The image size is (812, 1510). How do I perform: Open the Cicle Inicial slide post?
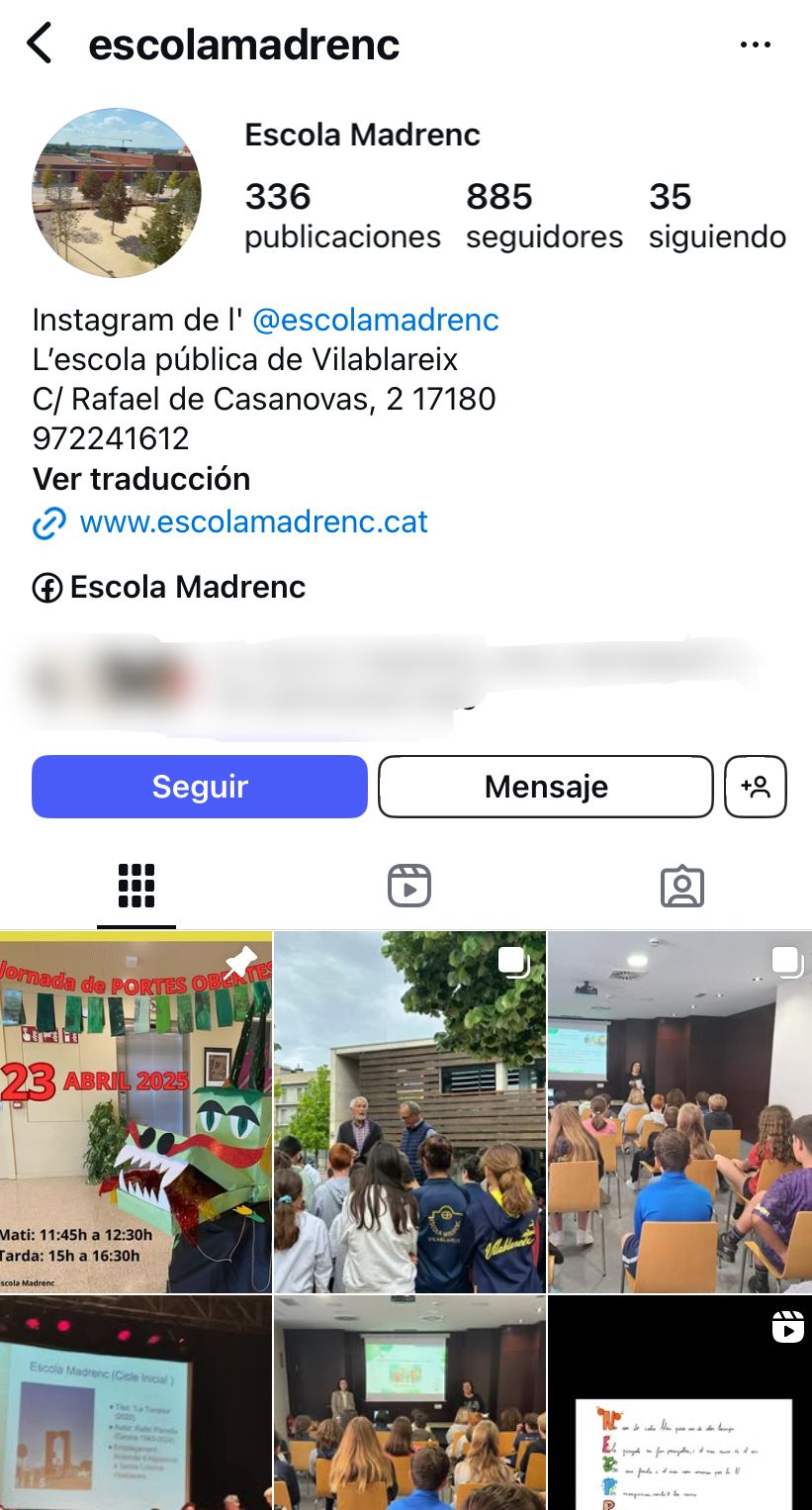pos(135,1403)
